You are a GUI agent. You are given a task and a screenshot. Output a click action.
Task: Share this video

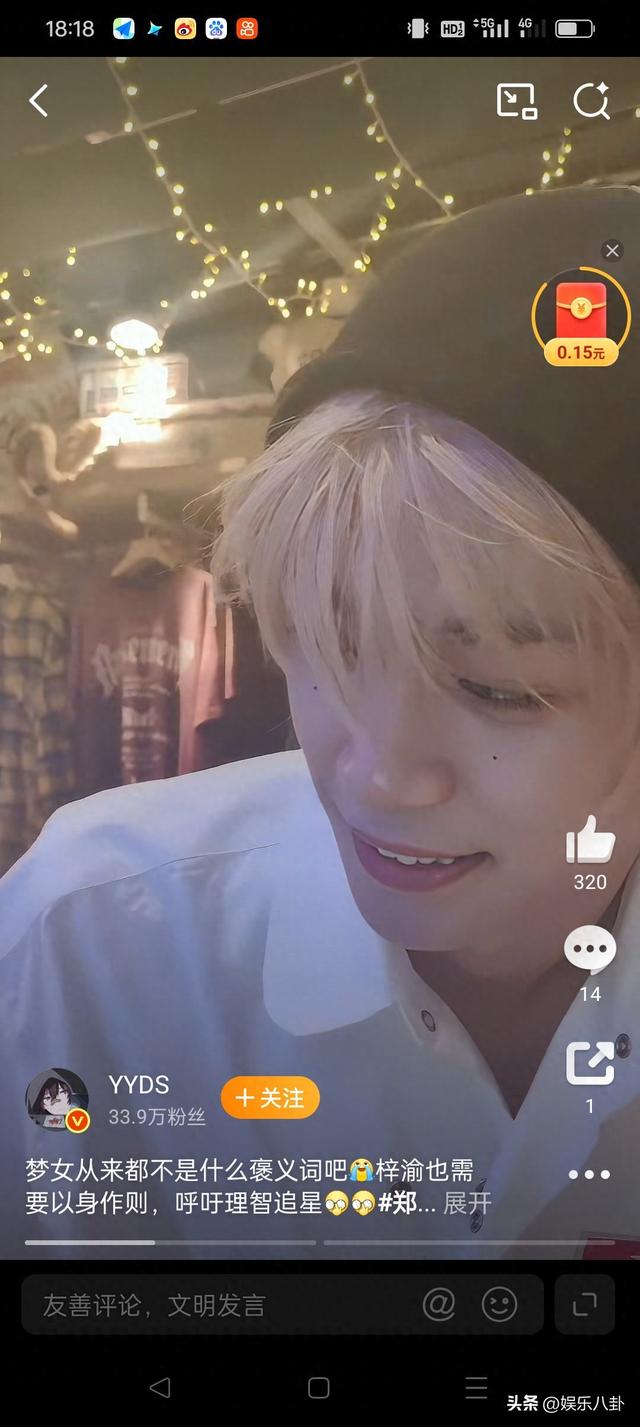(590, 1062)
